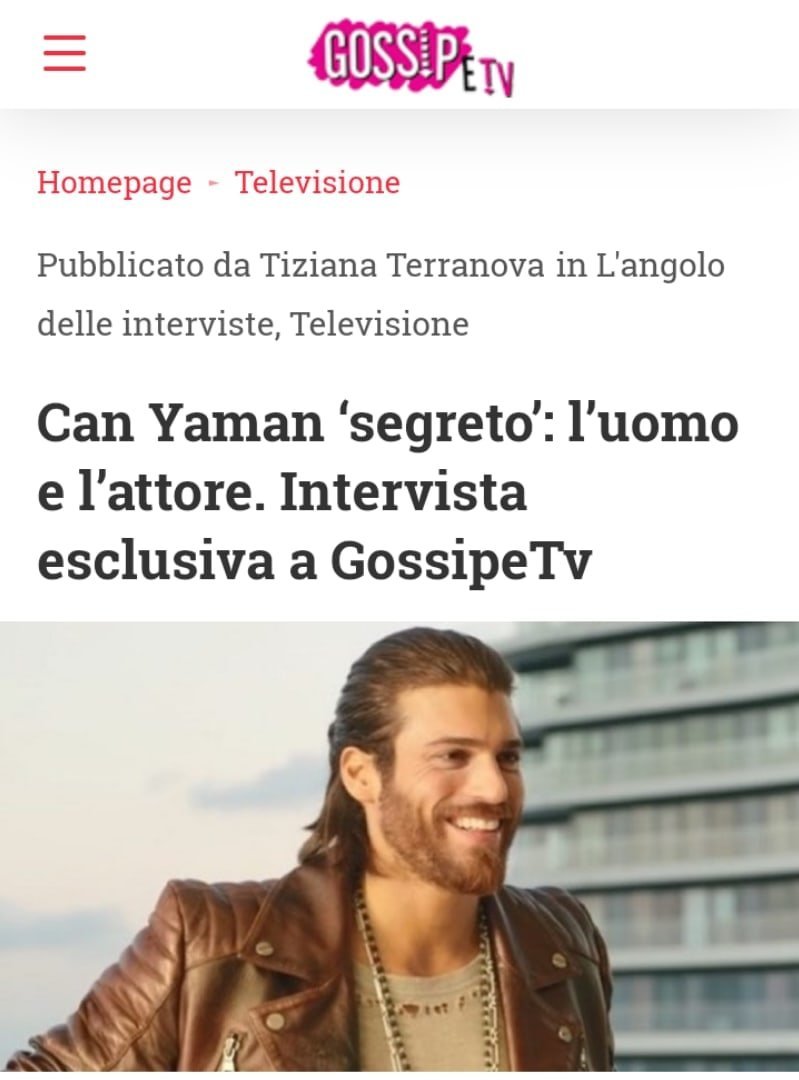Tap the GossipeTv logo to go home
Screen dimensions: 799x1080
pyautogui.click(x=410, y=56)
